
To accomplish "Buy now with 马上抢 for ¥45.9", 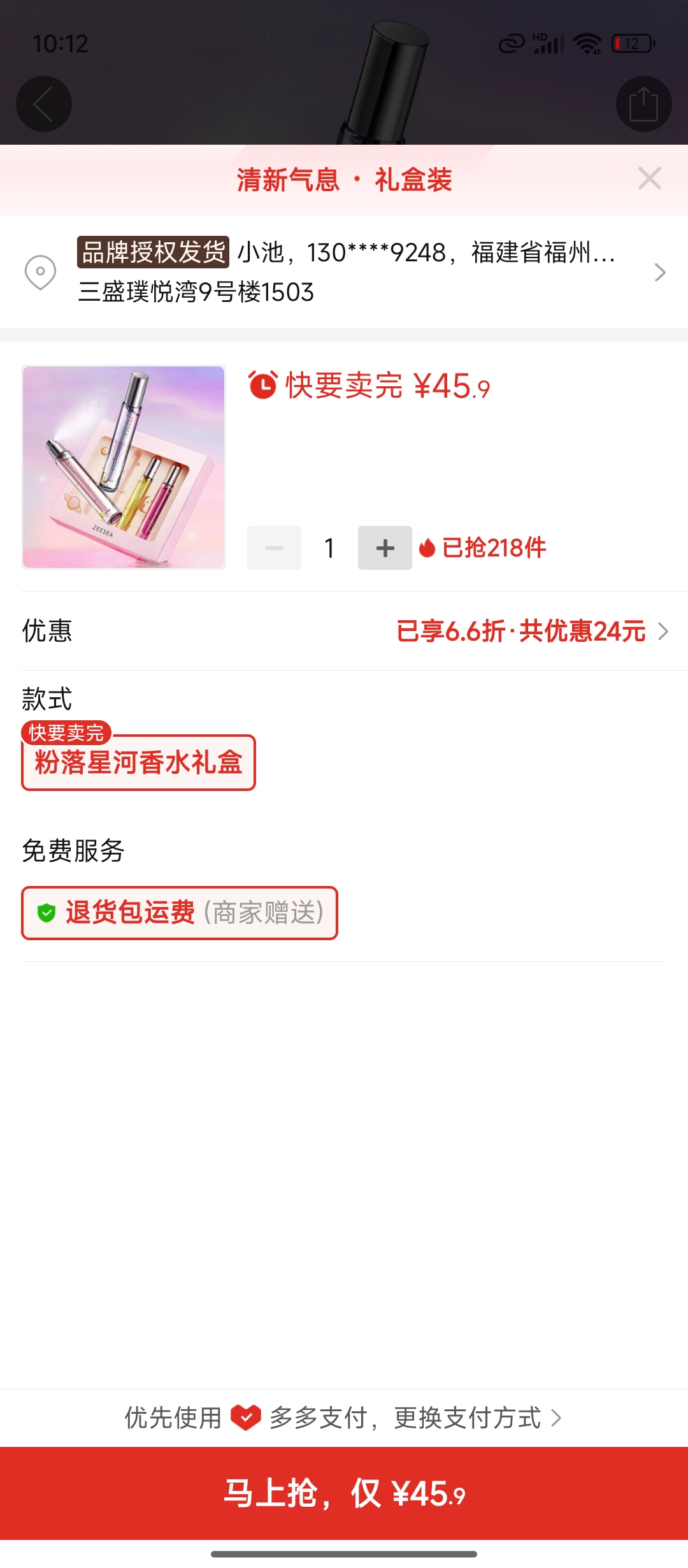I will coord(344,1493).
